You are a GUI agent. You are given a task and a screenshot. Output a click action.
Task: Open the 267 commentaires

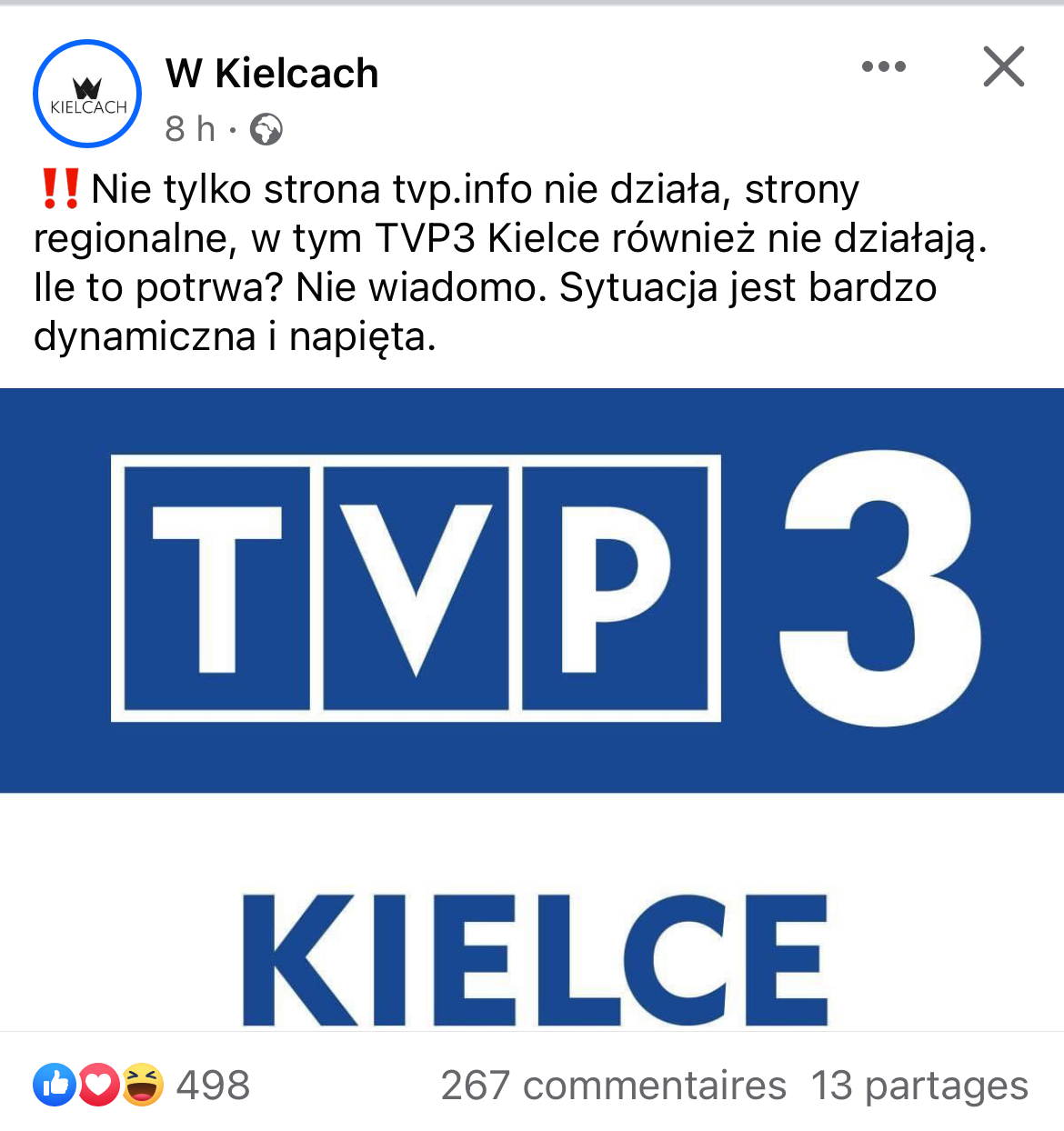point(613,1086)
